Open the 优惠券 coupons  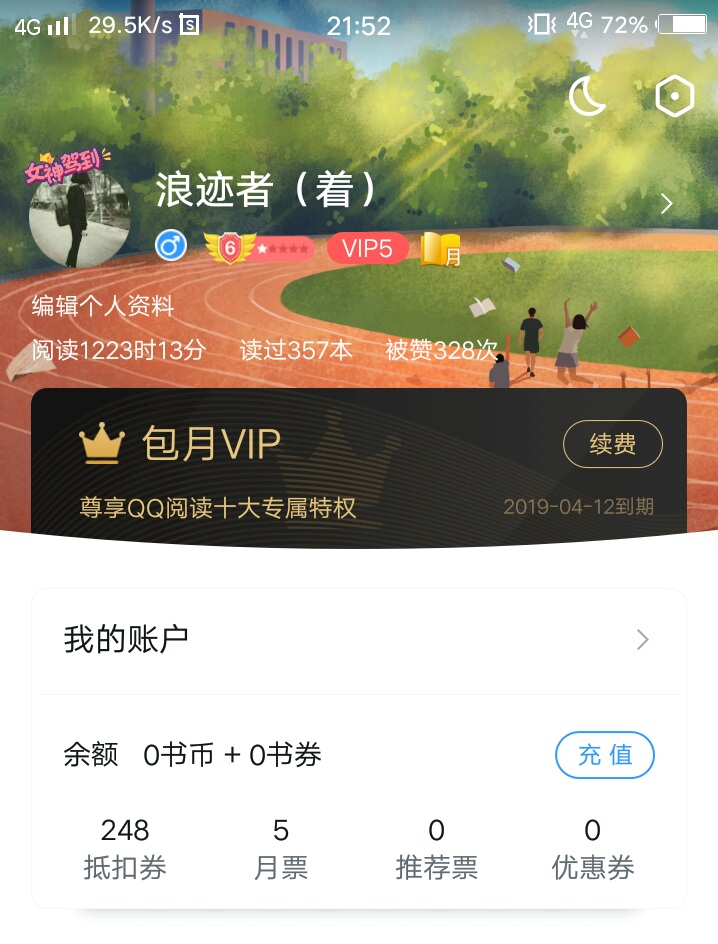click(x=593, y=848)
